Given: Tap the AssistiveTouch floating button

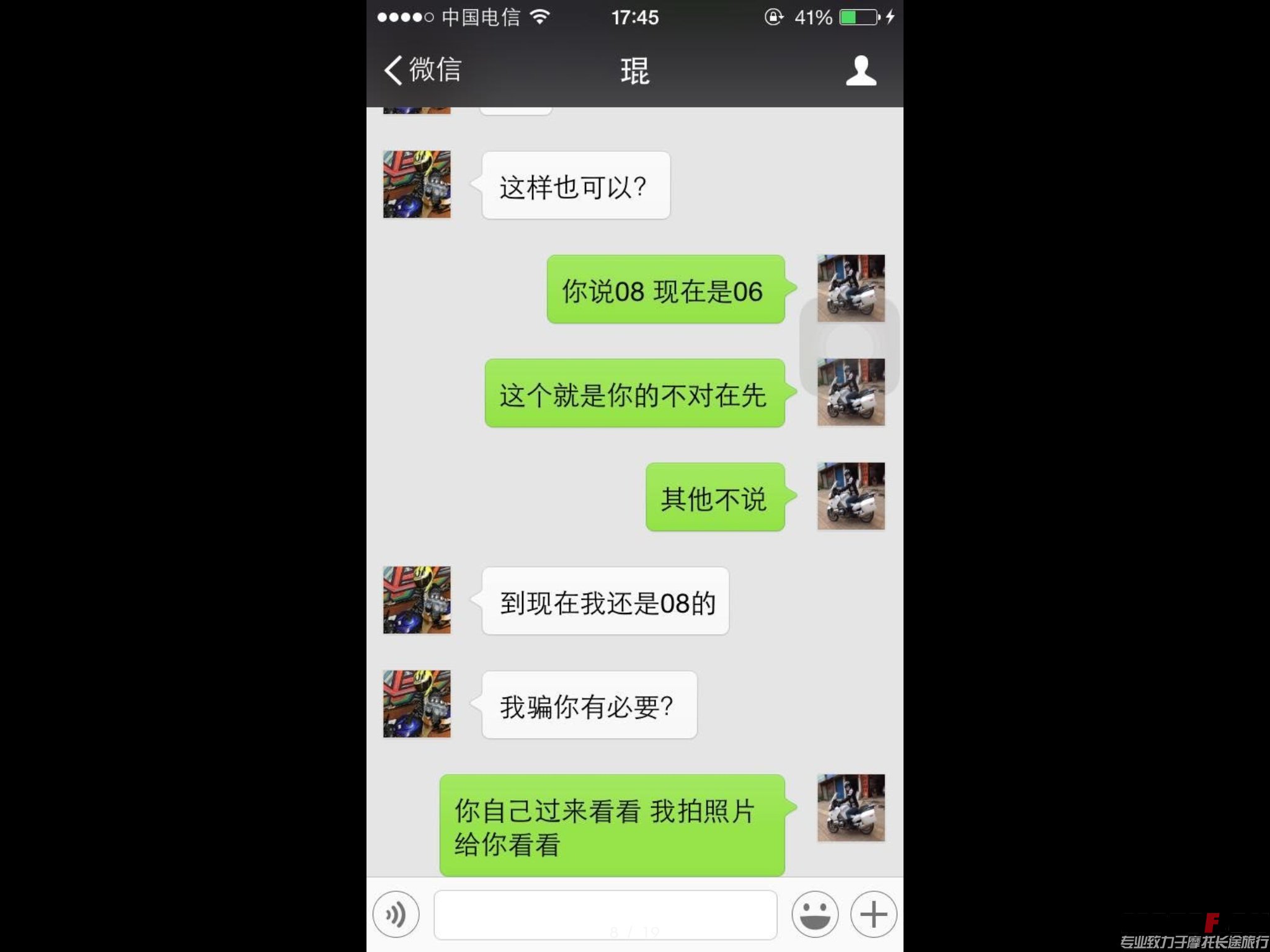Looking at the screenshot, I should 849,345.
